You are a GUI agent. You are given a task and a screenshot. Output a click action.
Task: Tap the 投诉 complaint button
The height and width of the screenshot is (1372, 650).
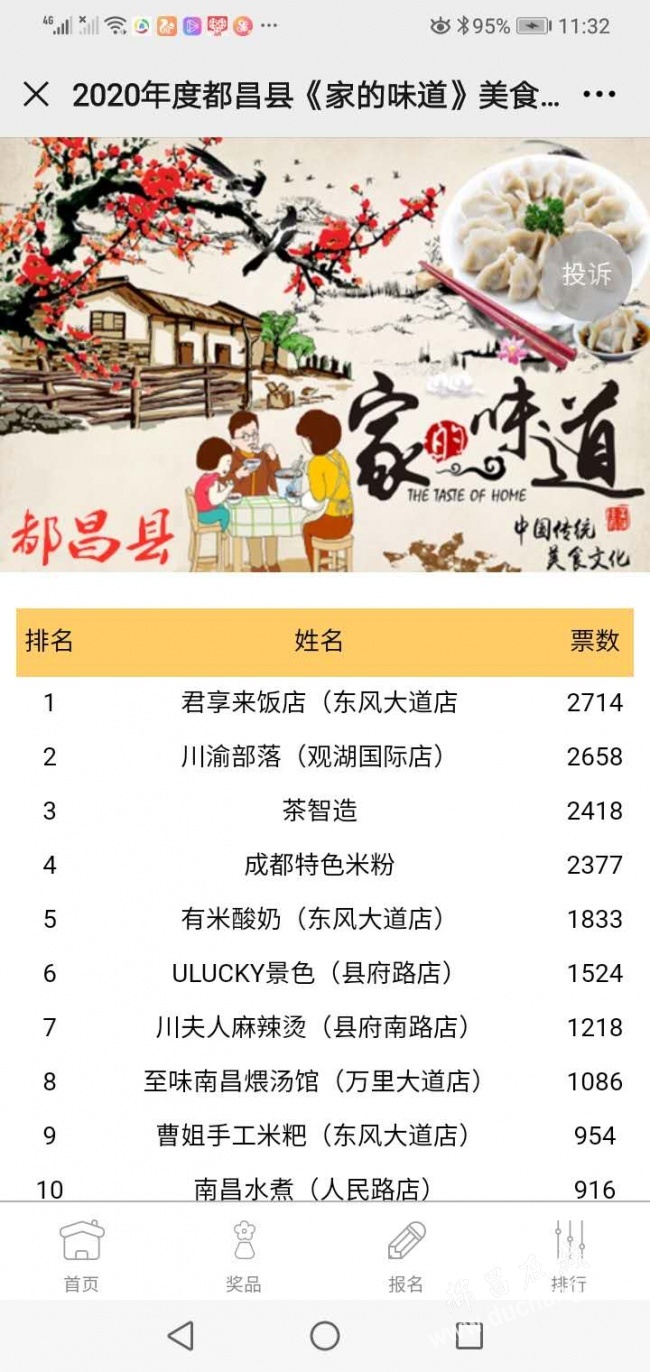pos(586,275)
